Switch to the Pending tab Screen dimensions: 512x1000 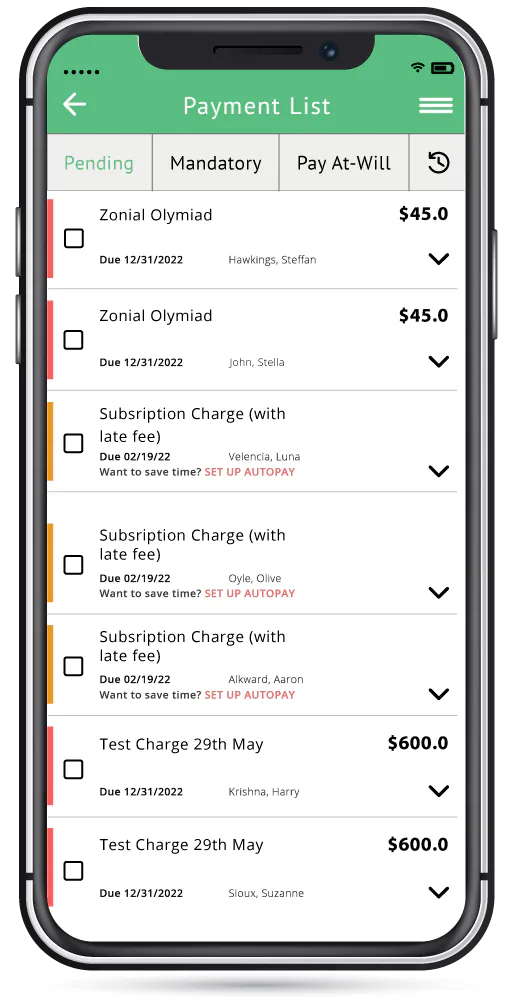point(99,163)
